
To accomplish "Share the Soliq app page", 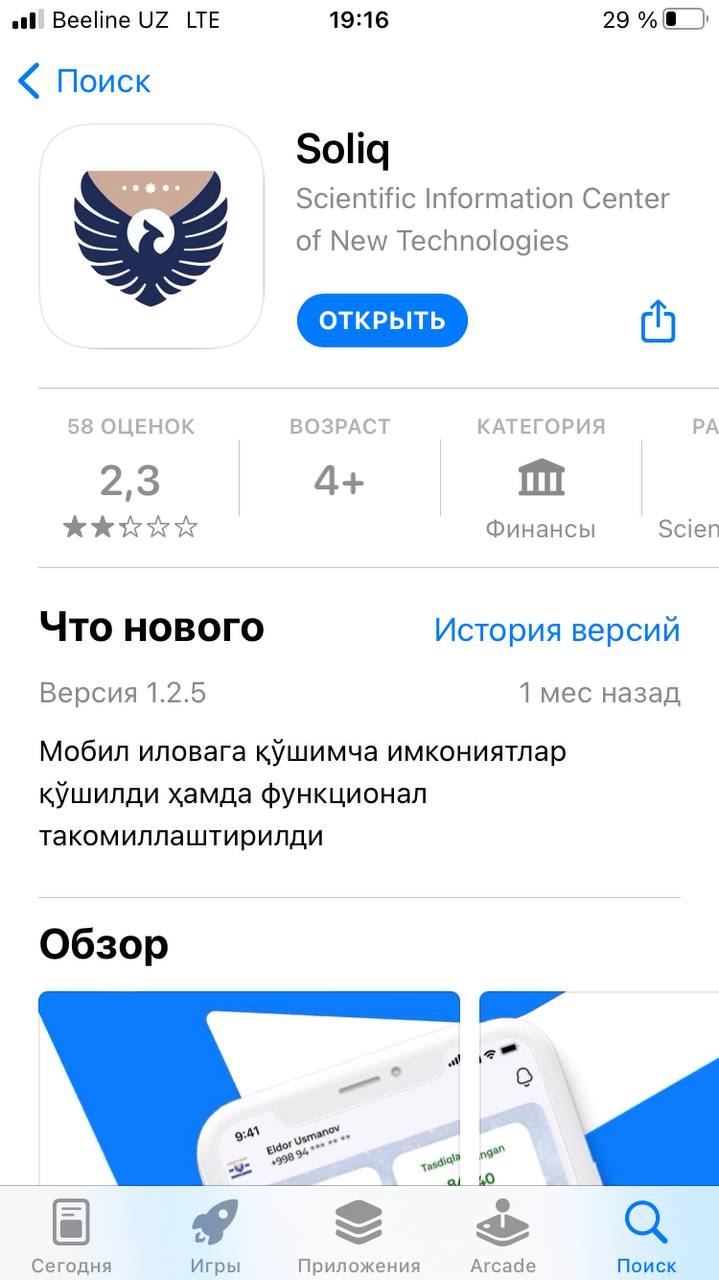I will pos(657,322).
